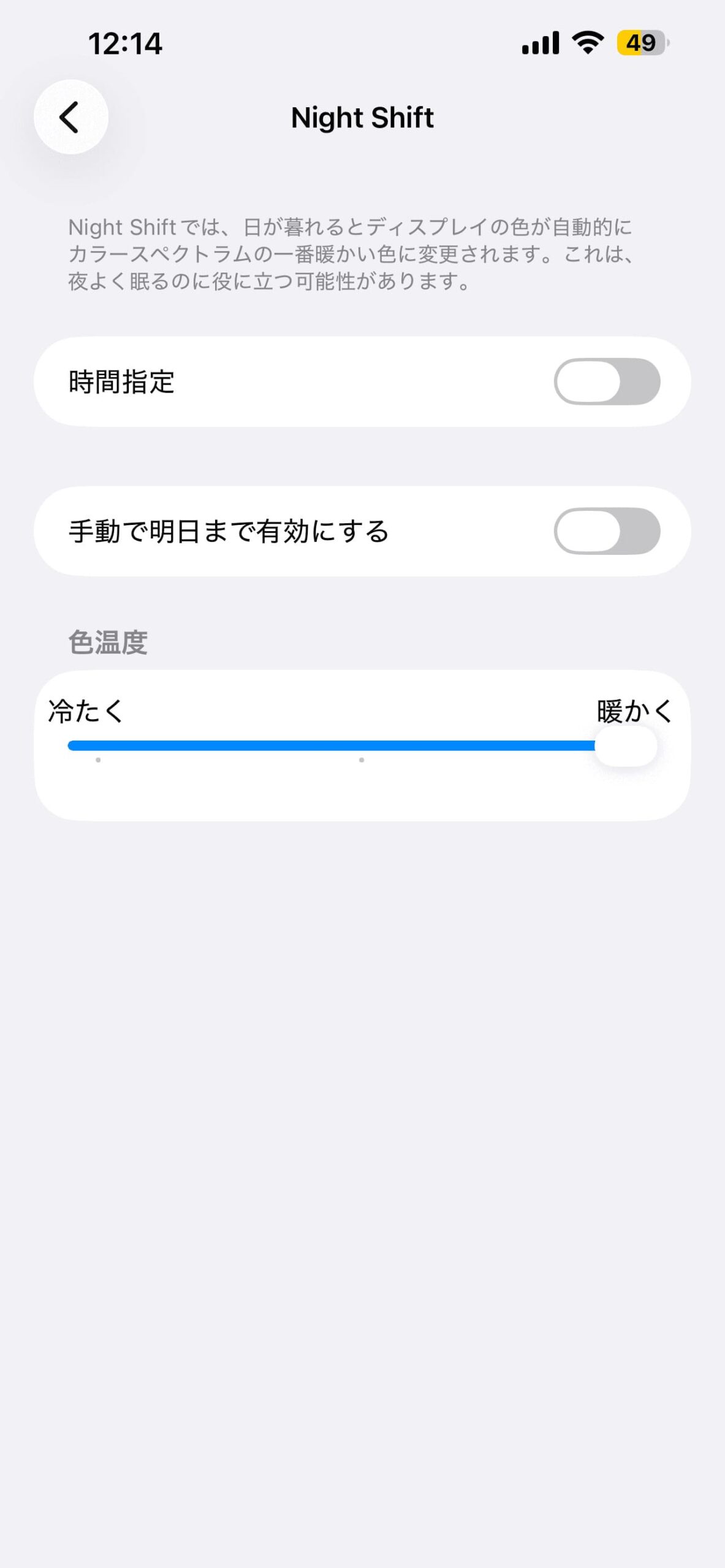Screen dimensions: 725x1568
Task: Tap the blue slider track
Action: 331,746
